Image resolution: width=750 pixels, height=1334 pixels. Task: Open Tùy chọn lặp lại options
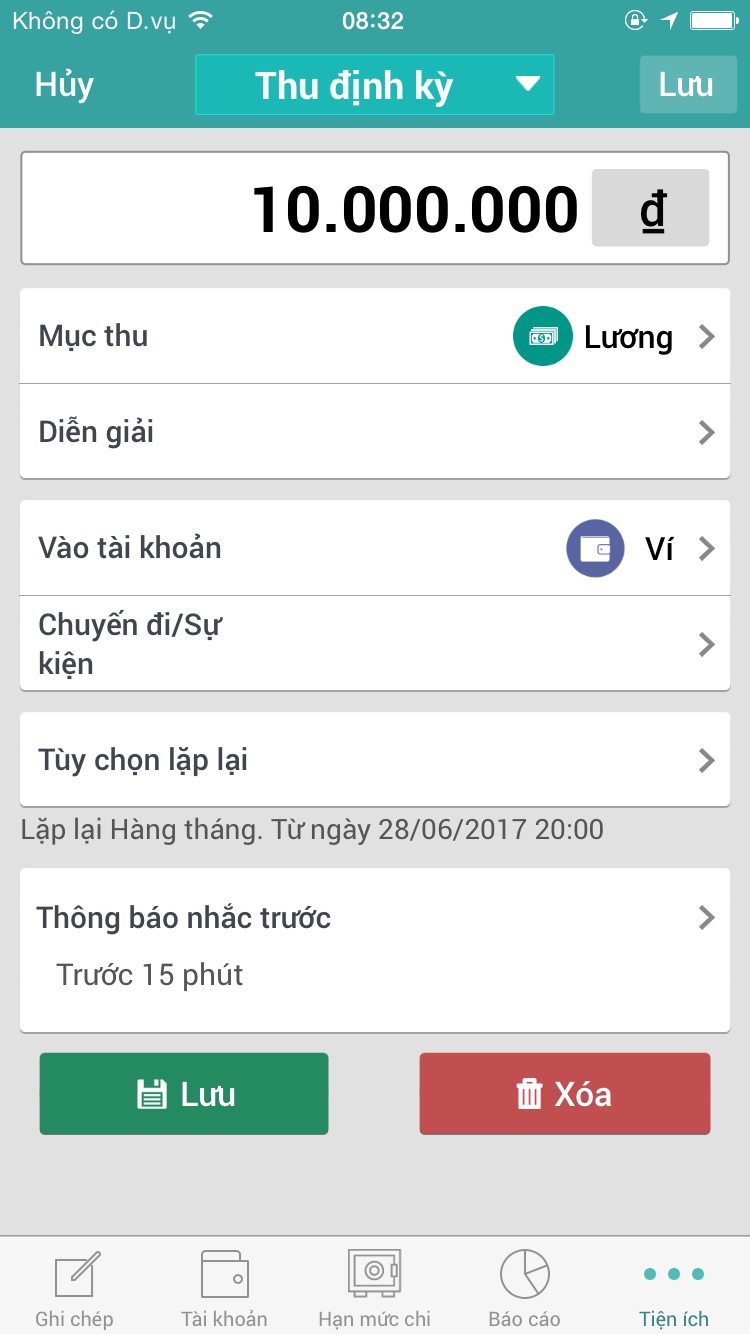(x=375, y=760)
